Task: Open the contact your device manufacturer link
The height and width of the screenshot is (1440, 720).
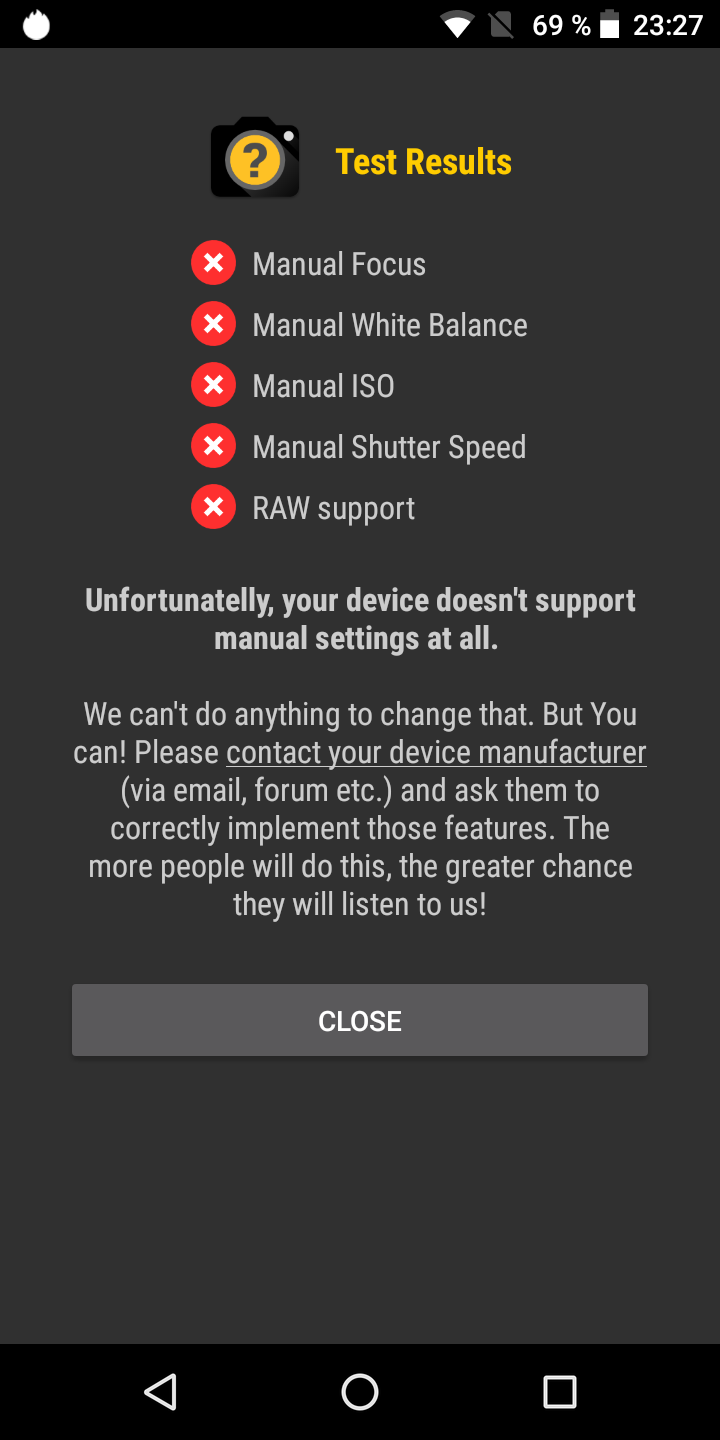Action: (x=436, y=752)
